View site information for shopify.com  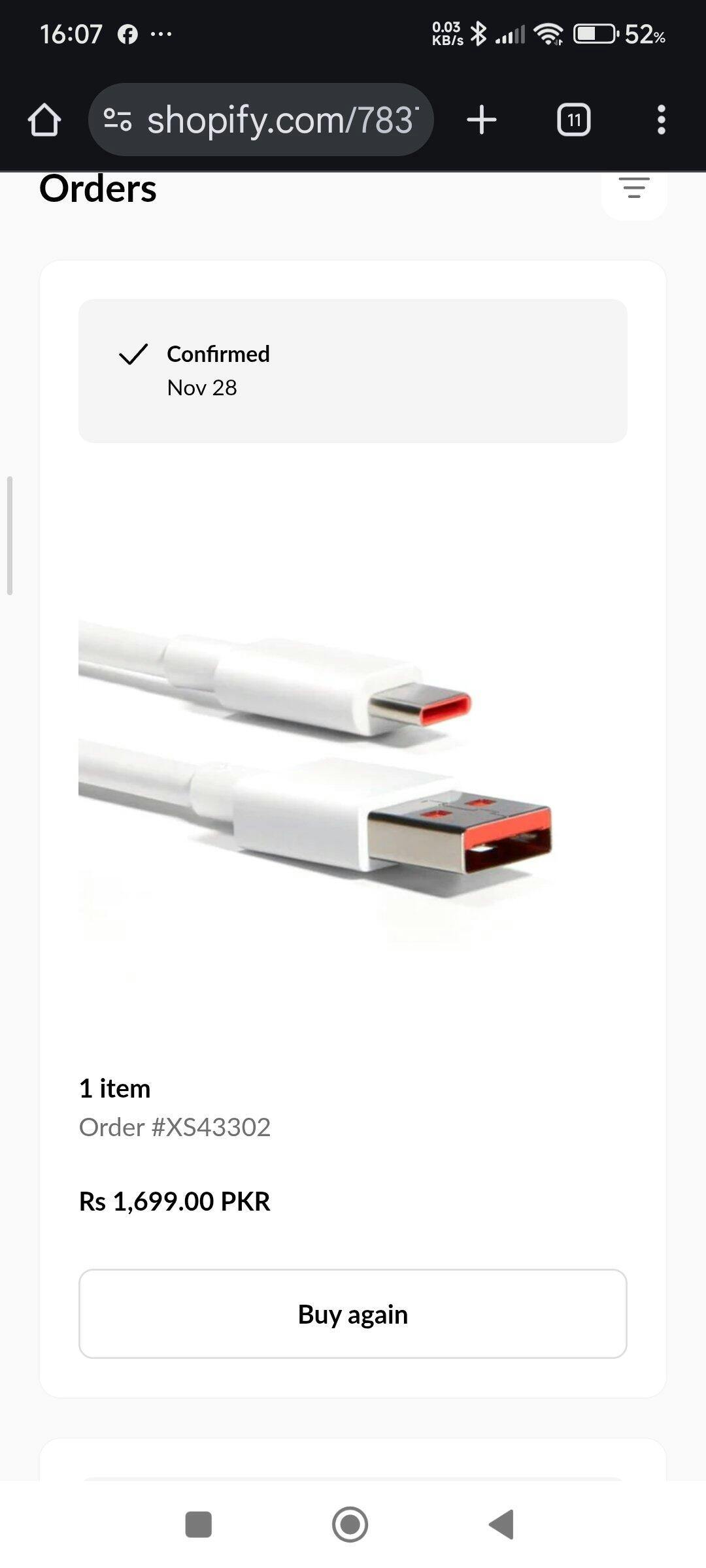point(118,120)
